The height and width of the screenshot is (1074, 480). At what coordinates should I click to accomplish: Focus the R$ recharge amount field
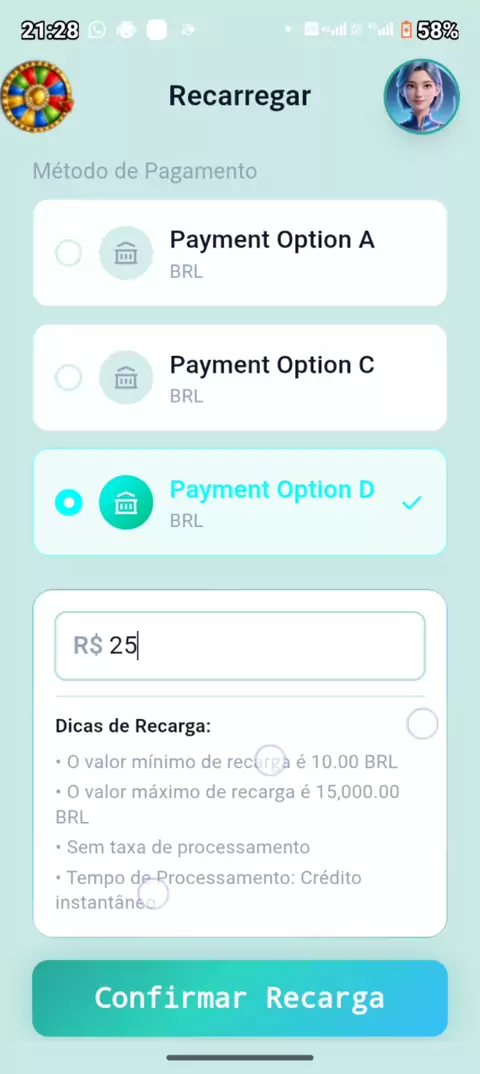[240, 646]
